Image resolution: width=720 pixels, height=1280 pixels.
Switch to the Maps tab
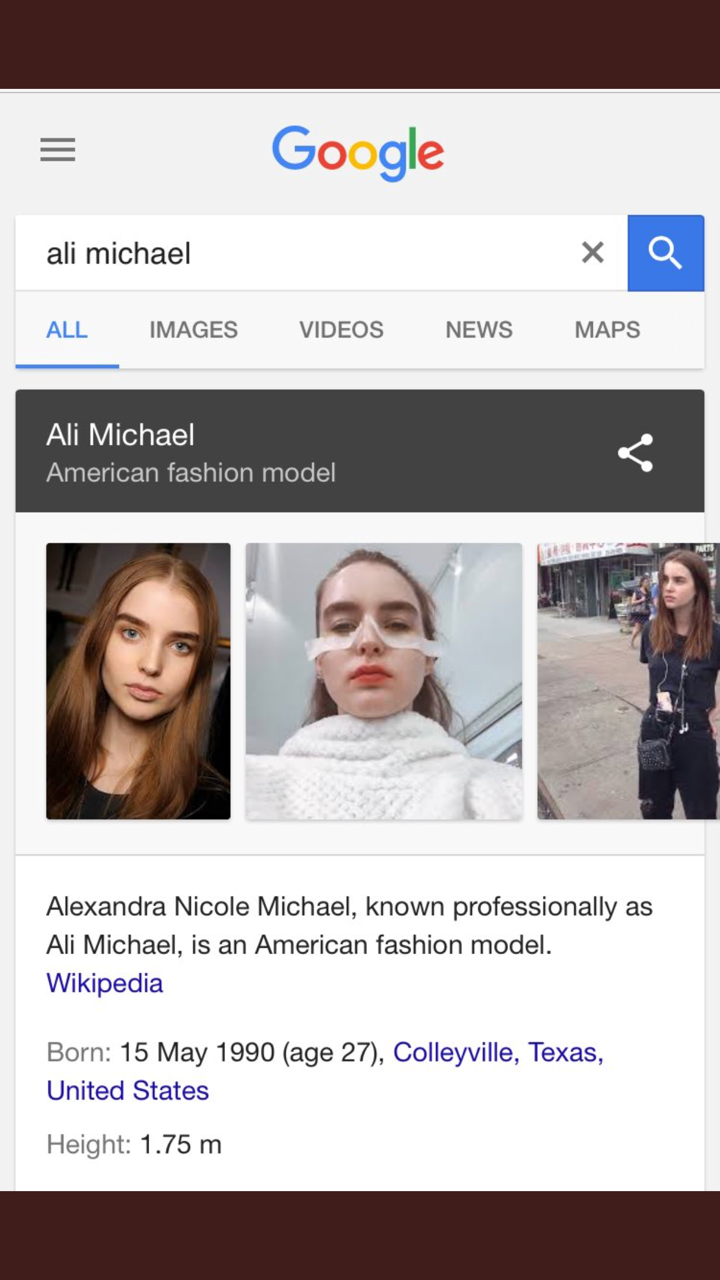[607, 330]
